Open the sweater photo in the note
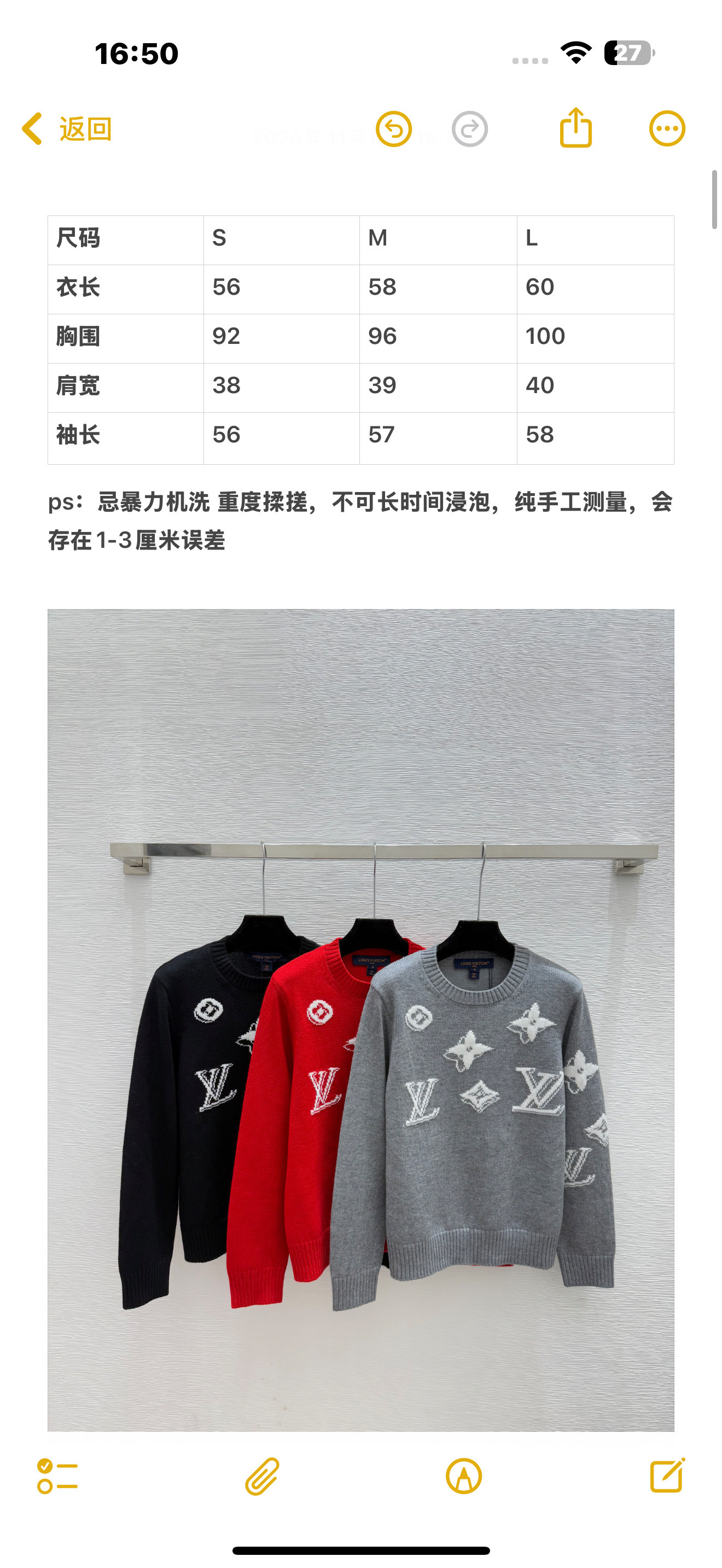Viewport: 722px width, 1568px height. click(x=360, y=1020)
